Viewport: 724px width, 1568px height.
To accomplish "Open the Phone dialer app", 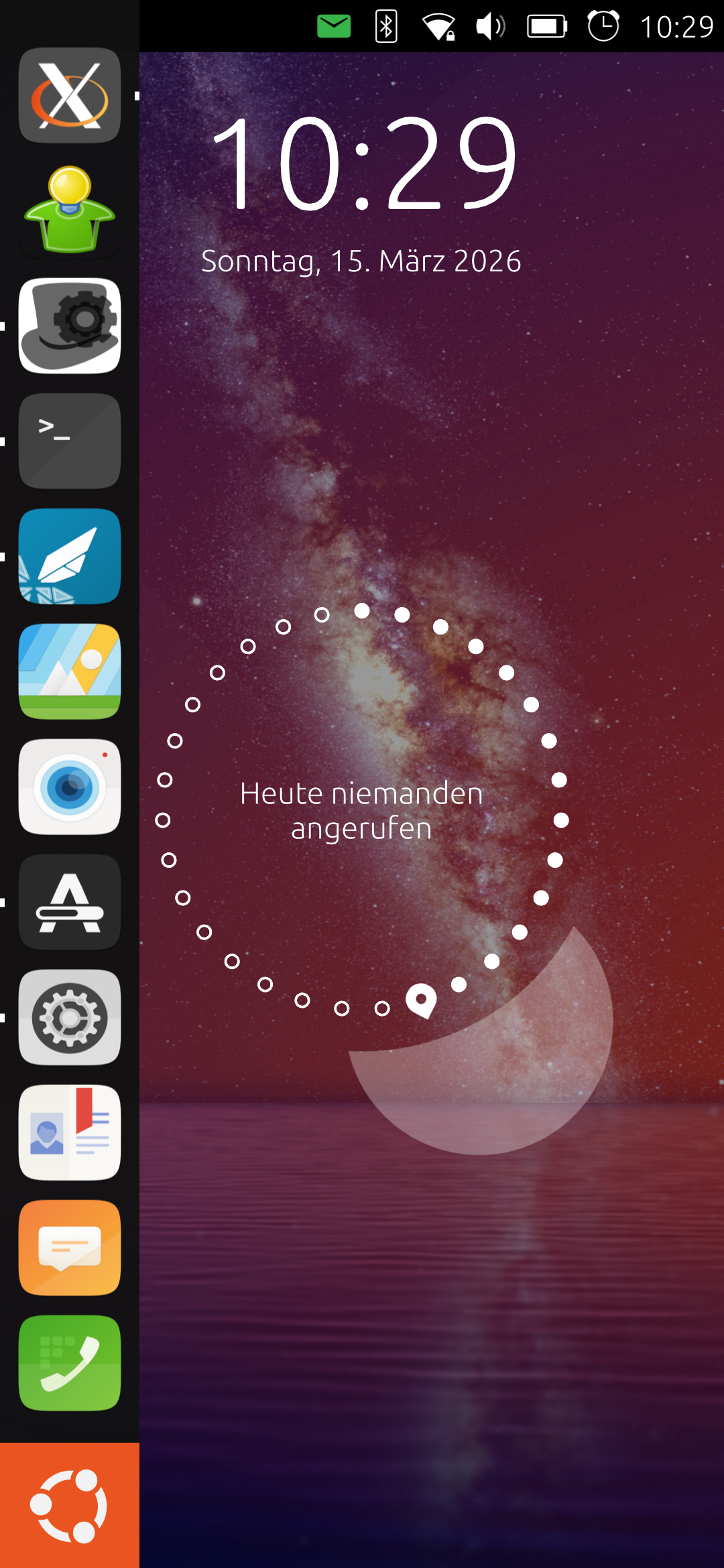I will point(70,1363).
